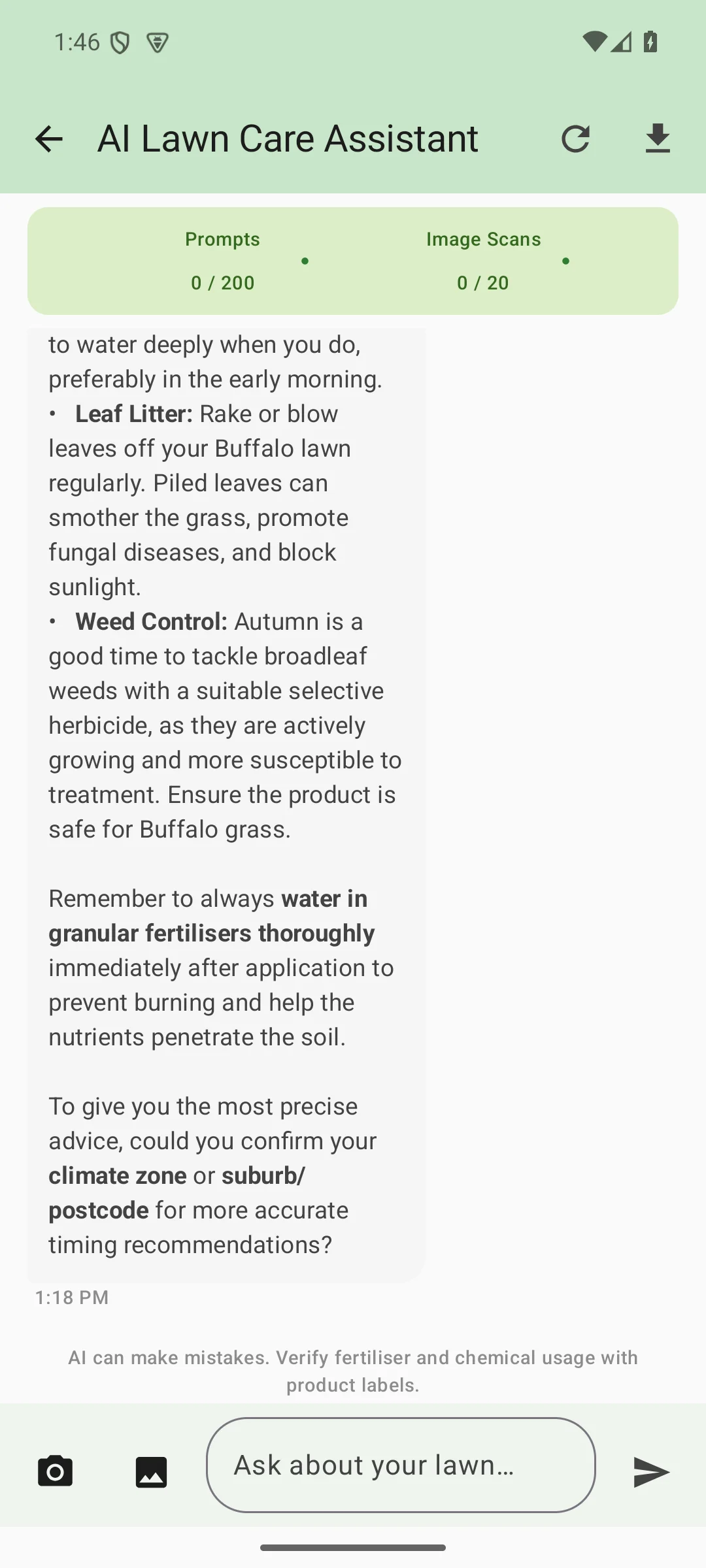706x1568 pixels.
Task: Tap the home indicator bar at bottom
Action: [x=353, y=1546]
